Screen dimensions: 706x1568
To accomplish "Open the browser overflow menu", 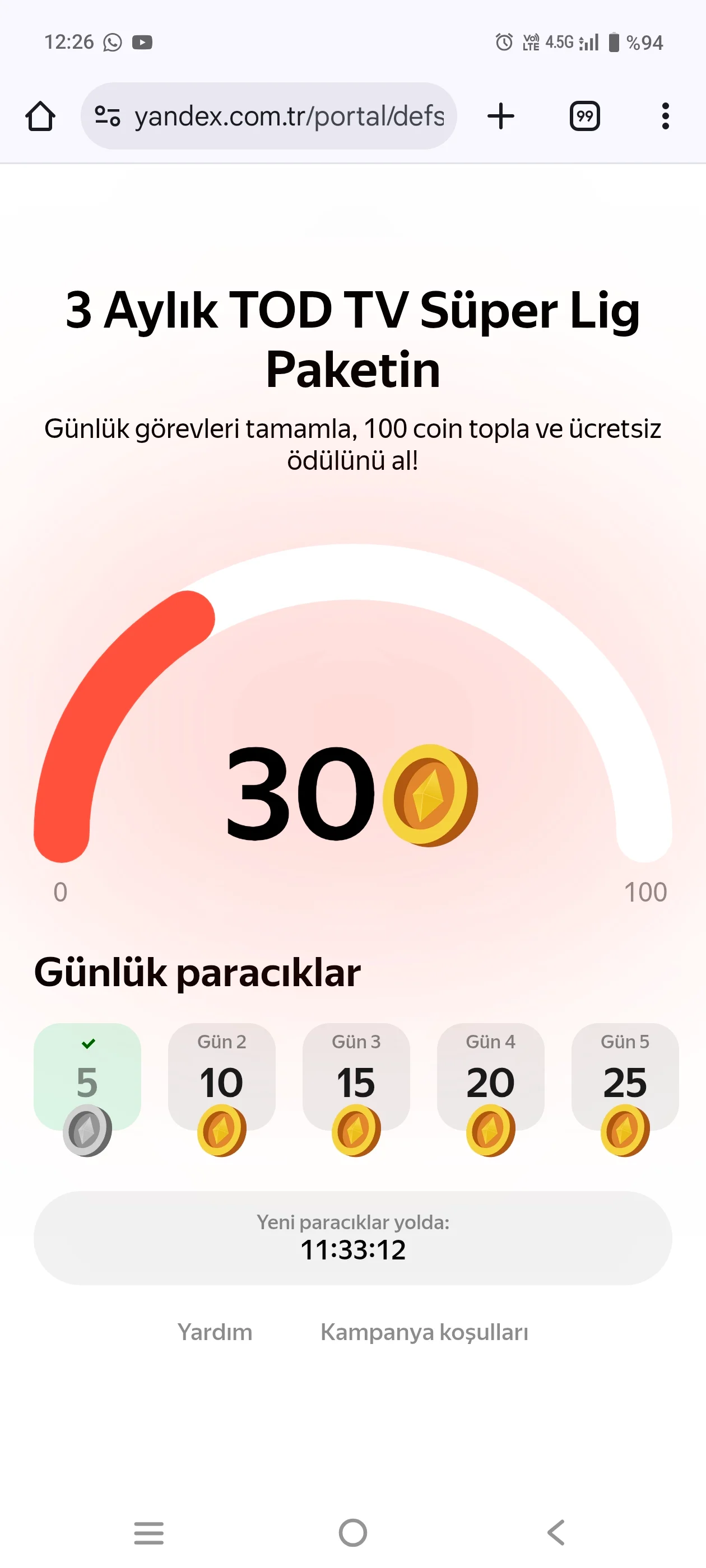I will point(665,116).
